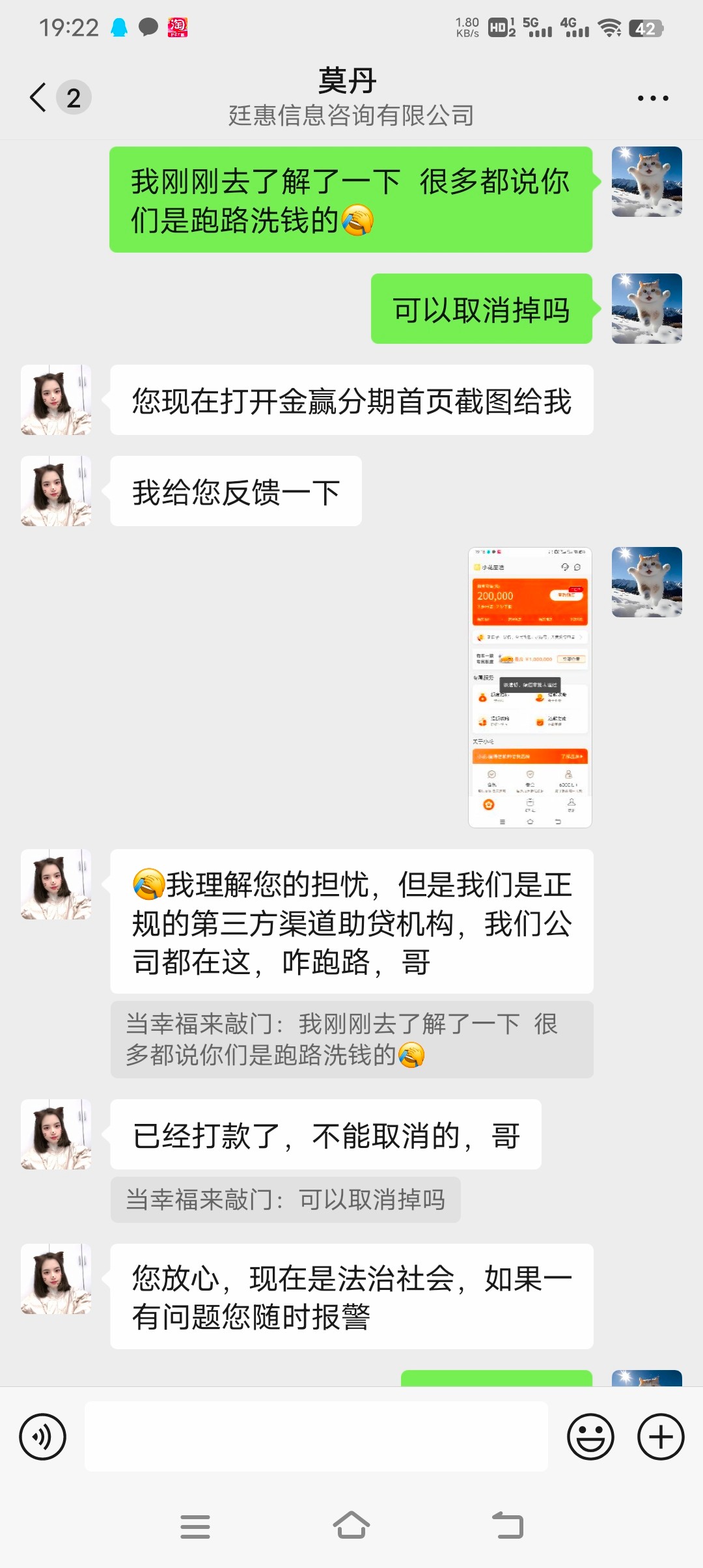
Task: Go back to the chat list
Action: coord(39,98)
